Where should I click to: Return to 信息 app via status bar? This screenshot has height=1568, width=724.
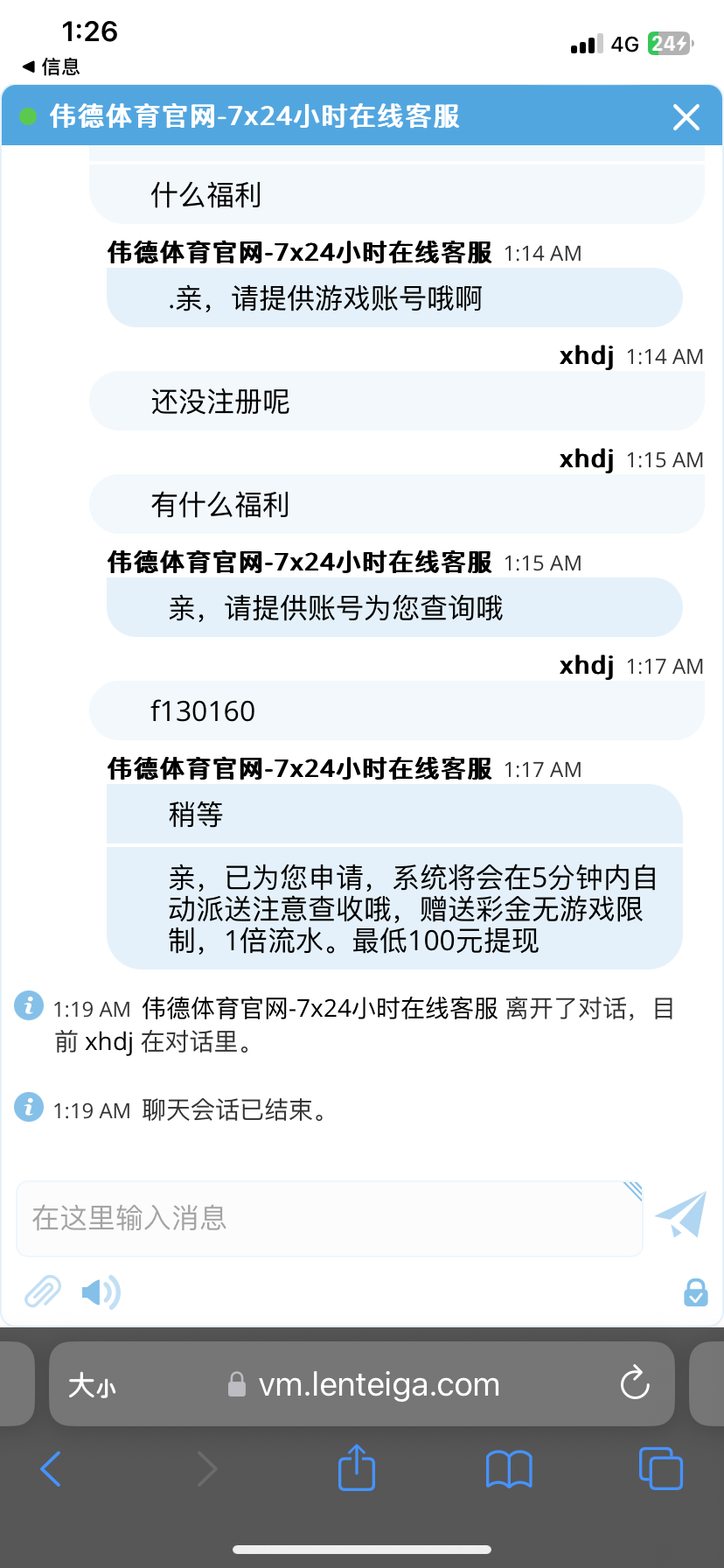[51, 66]
